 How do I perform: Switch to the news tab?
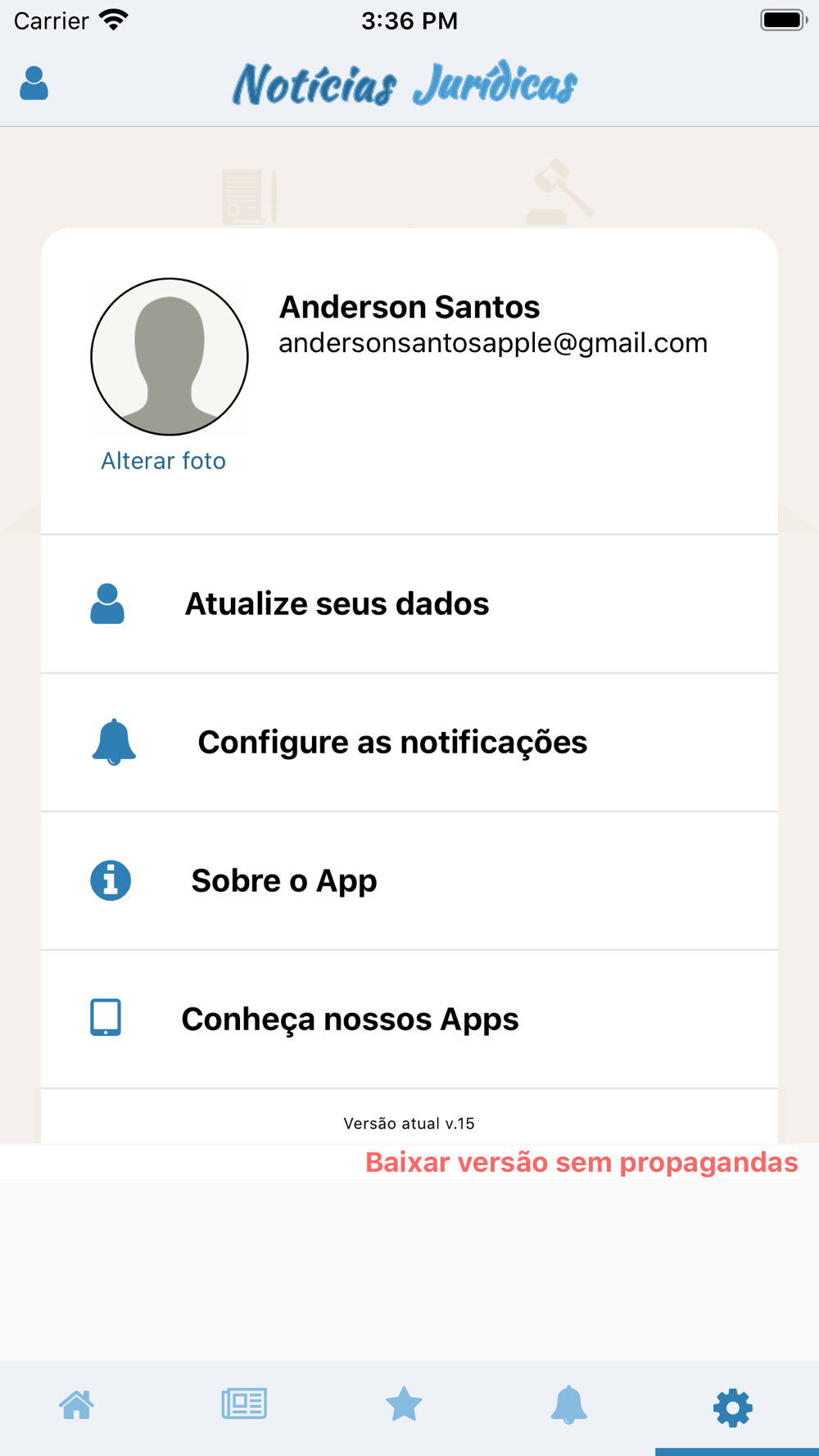244,1404
